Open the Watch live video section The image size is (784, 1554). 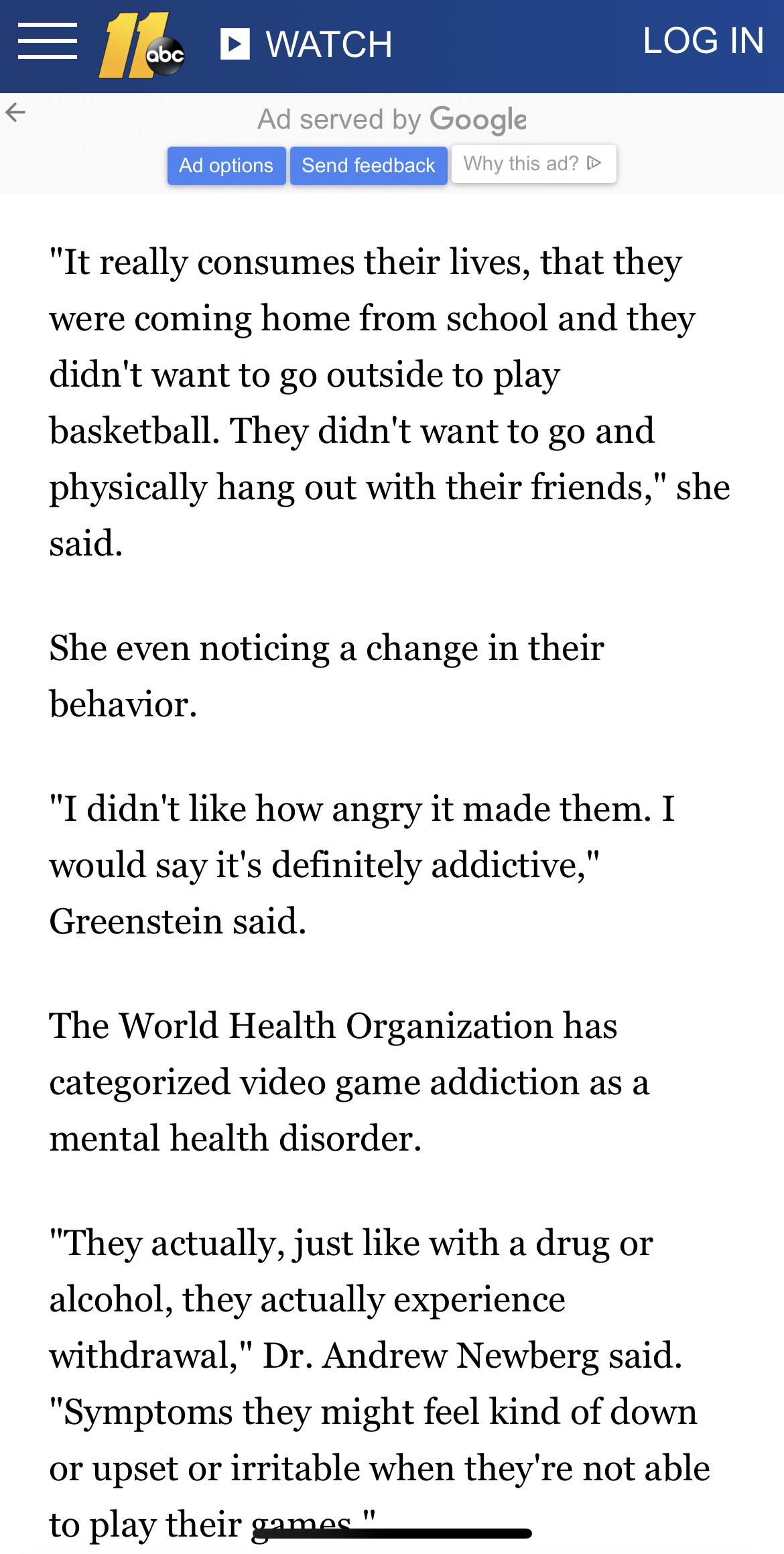[306, 44]
